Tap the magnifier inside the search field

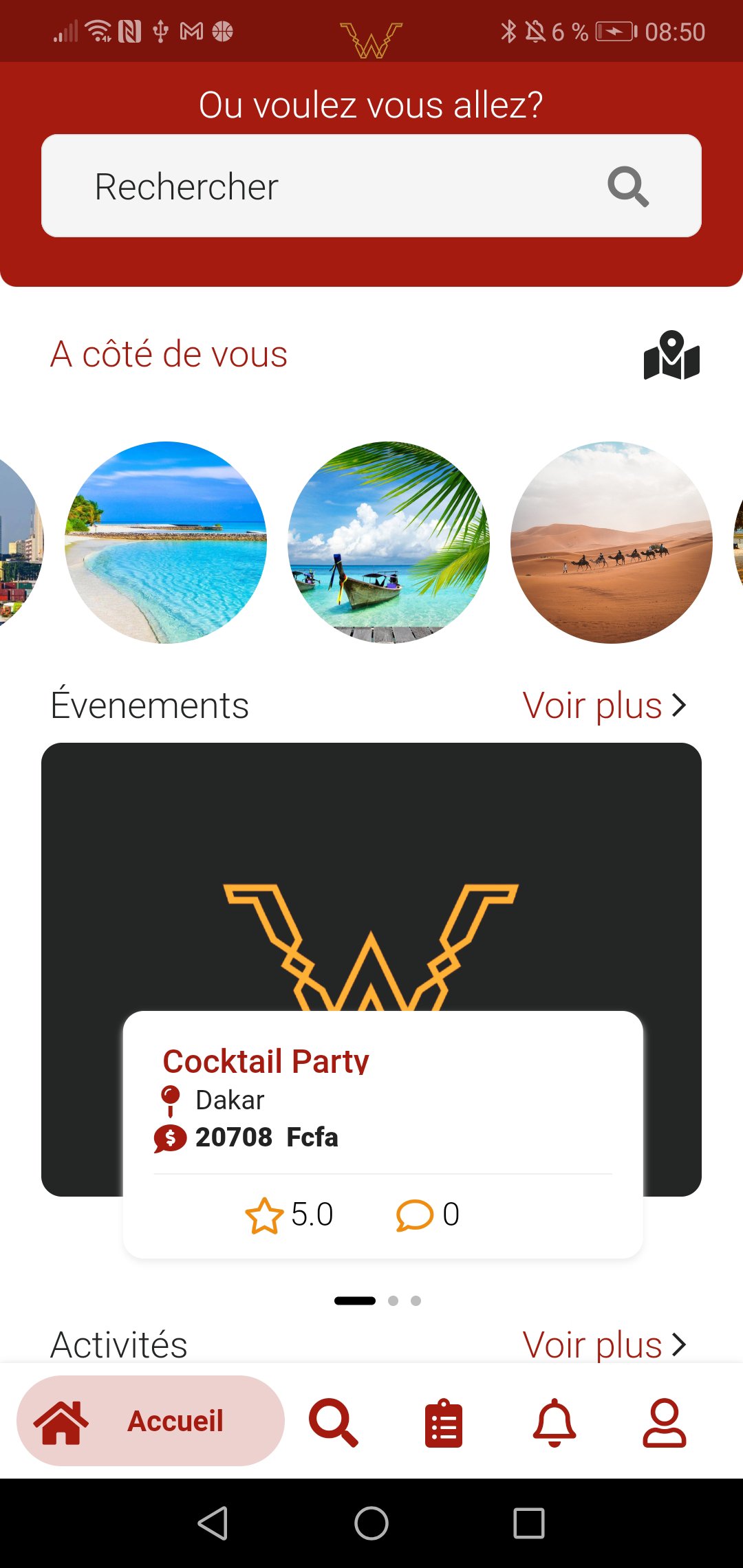click(627, 186)
